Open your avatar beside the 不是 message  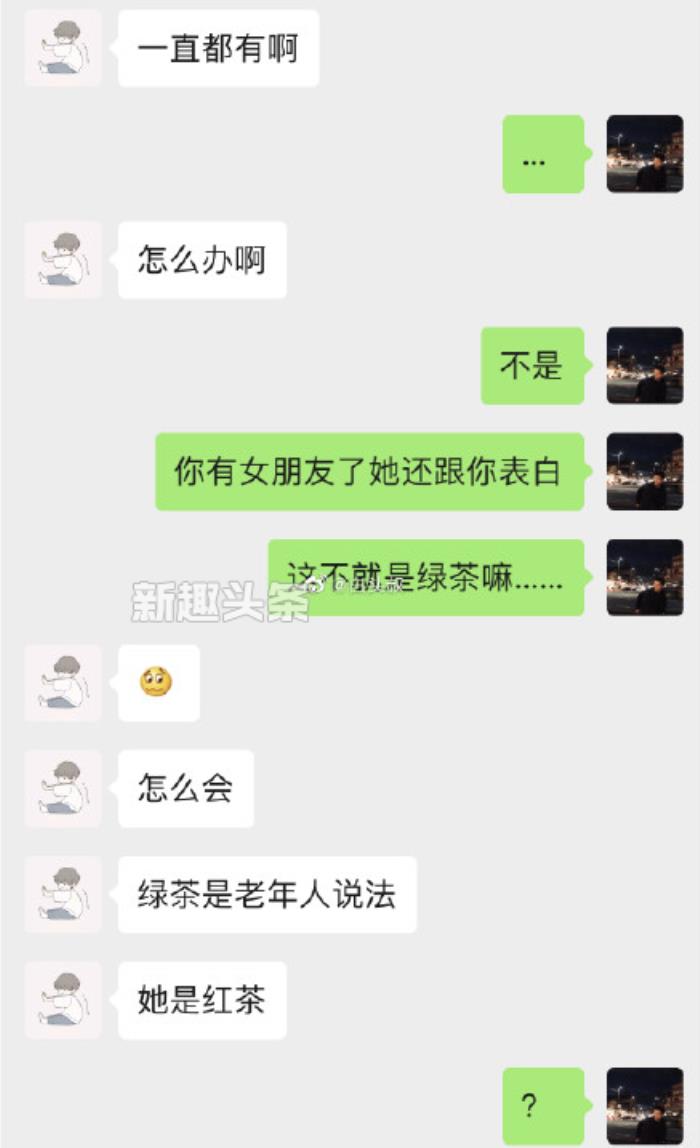645,365
